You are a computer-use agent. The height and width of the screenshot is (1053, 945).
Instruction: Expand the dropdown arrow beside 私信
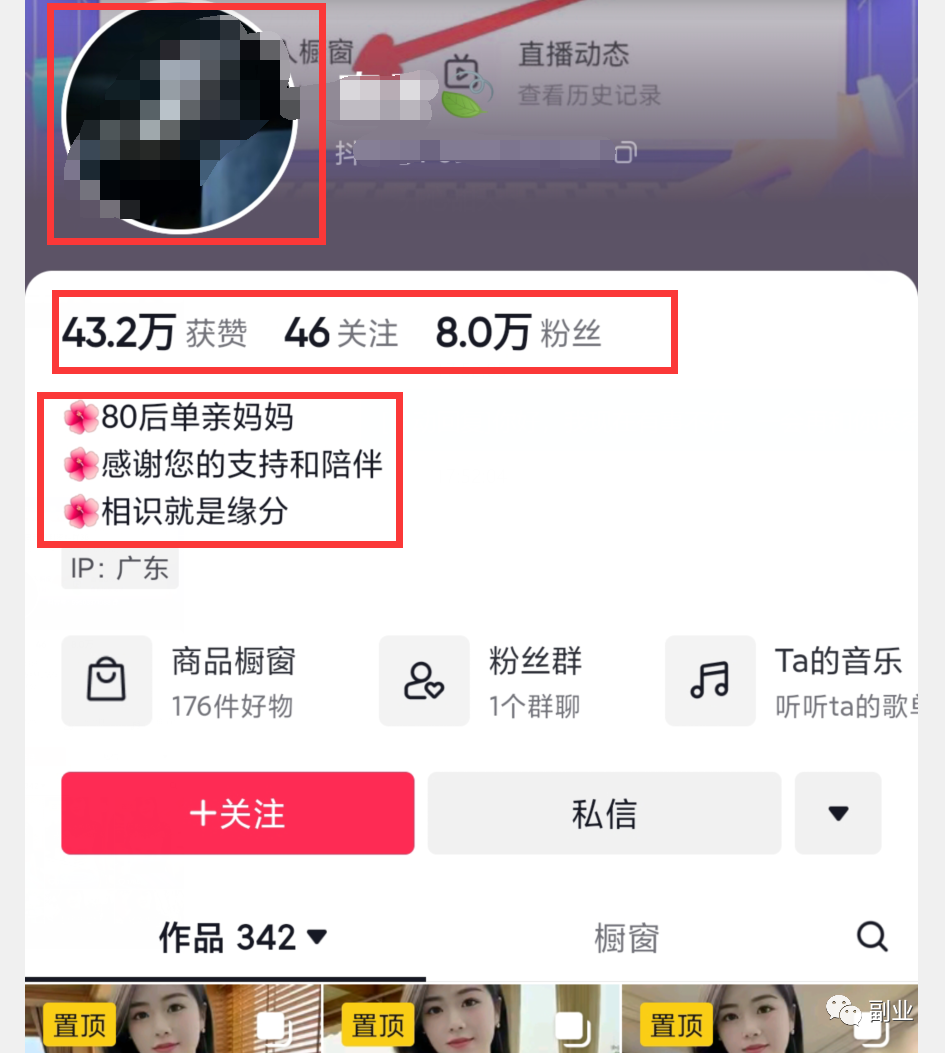click(838, 813)
